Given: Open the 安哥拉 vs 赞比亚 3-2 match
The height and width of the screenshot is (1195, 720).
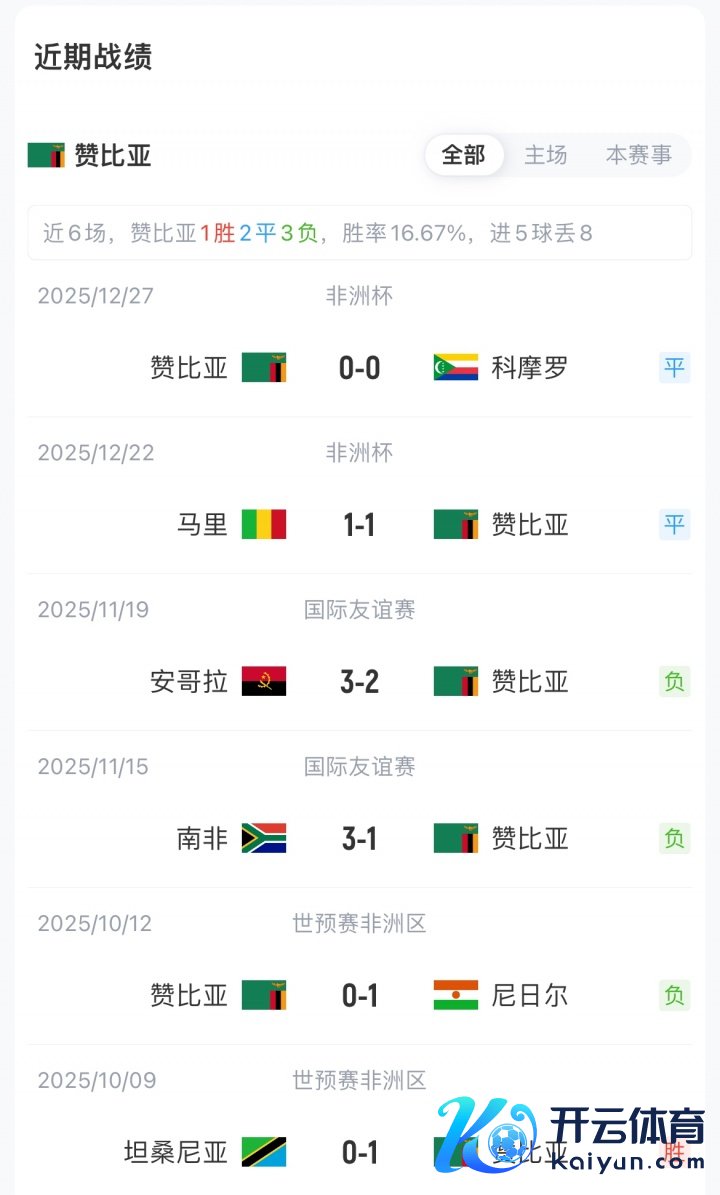Looking at the screenshot, I should point(359,682).
